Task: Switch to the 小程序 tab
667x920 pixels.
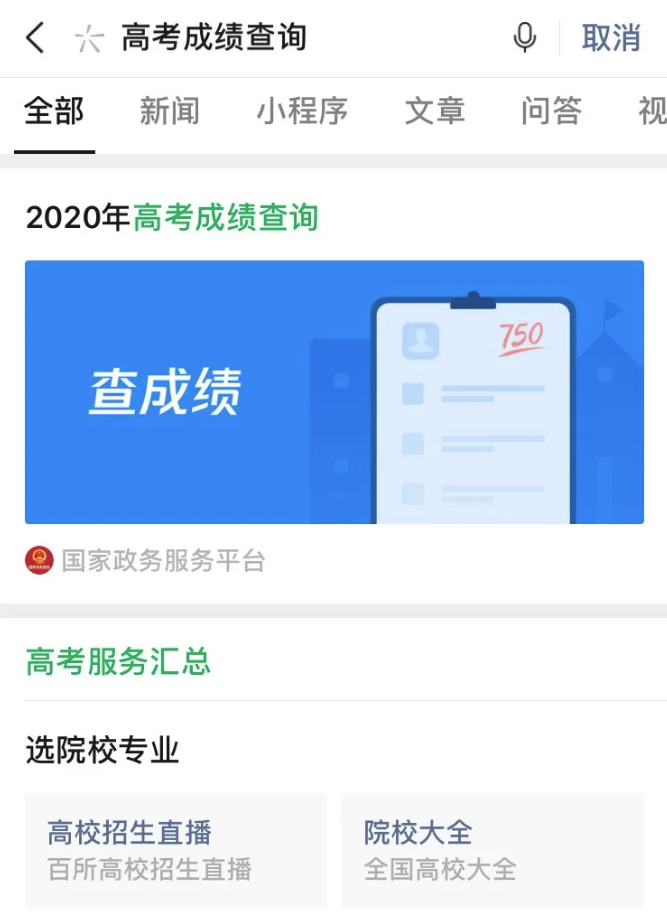Action: click(x=302, y=111)
